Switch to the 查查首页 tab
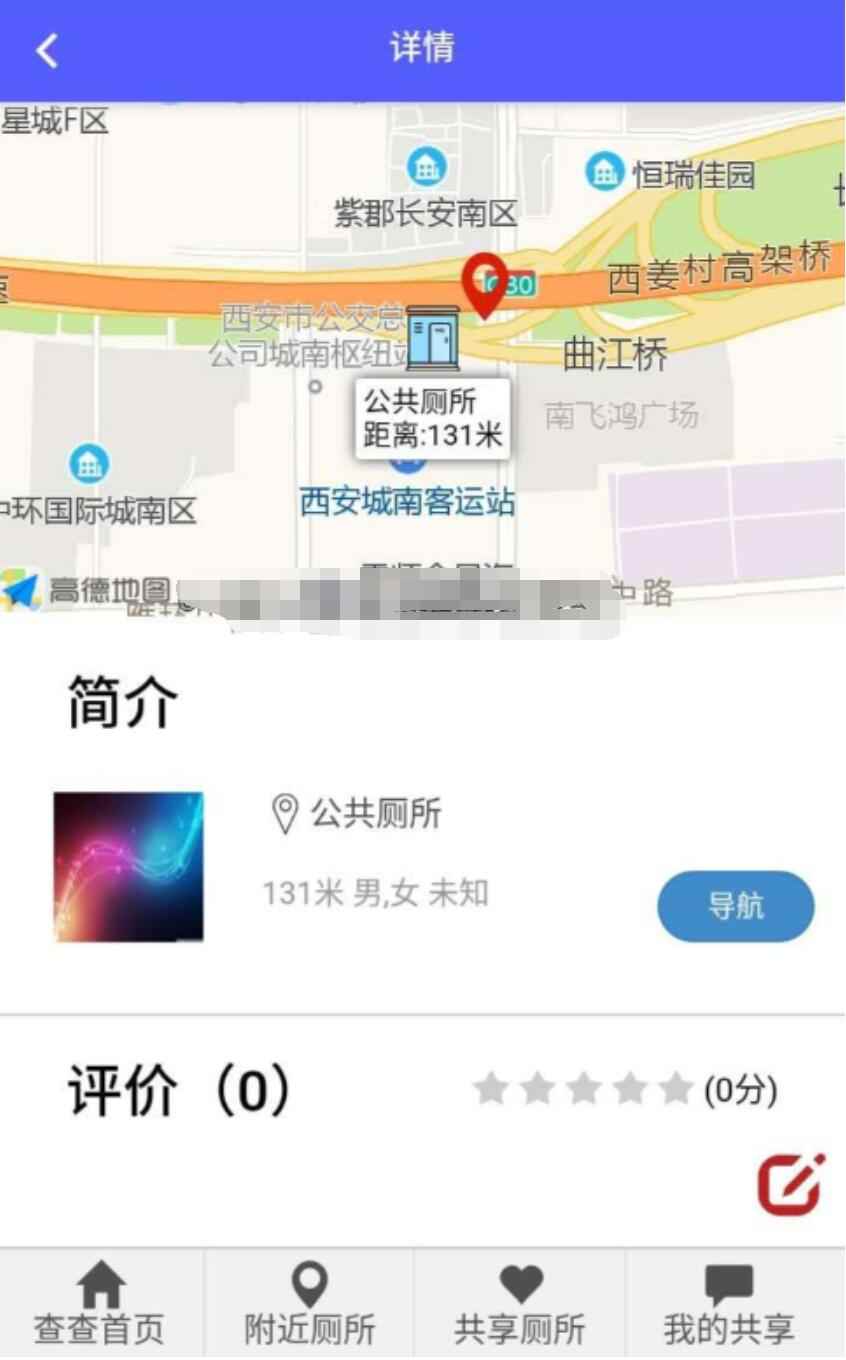Image resolution: width=846 pixels, height=1360 pixels. pos(100,1304)
